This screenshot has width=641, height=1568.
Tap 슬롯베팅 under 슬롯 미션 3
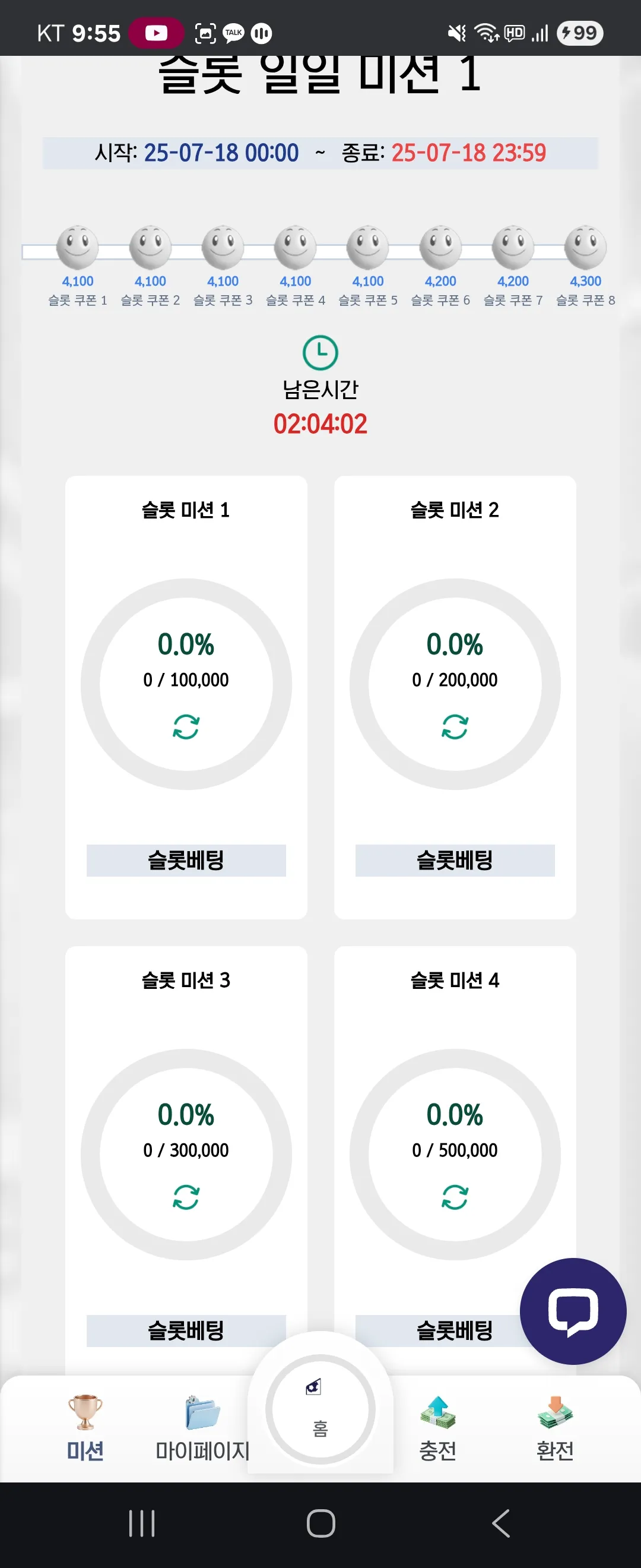click(186, 1330)
